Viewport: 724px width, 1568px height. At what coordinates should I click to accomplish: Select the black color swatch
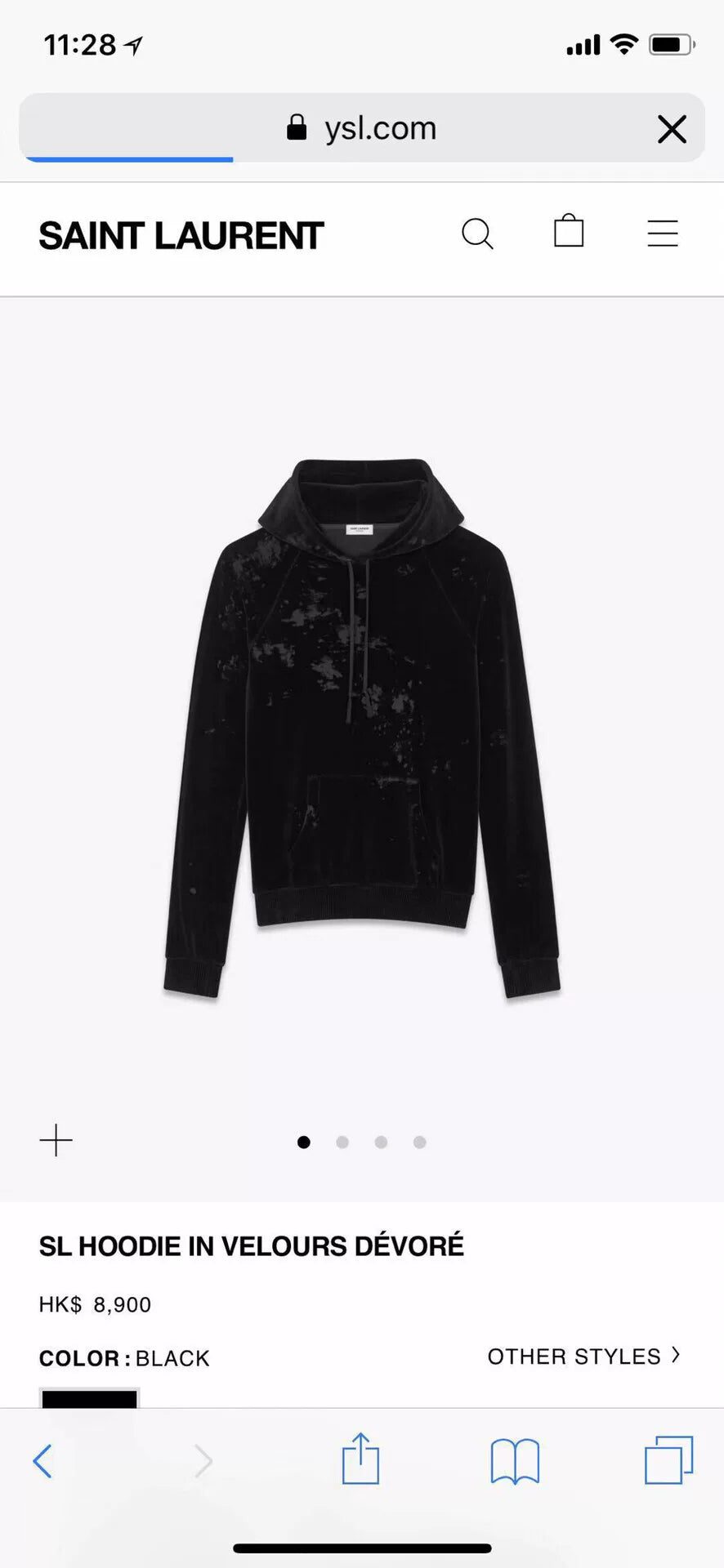click(90, 1398)
